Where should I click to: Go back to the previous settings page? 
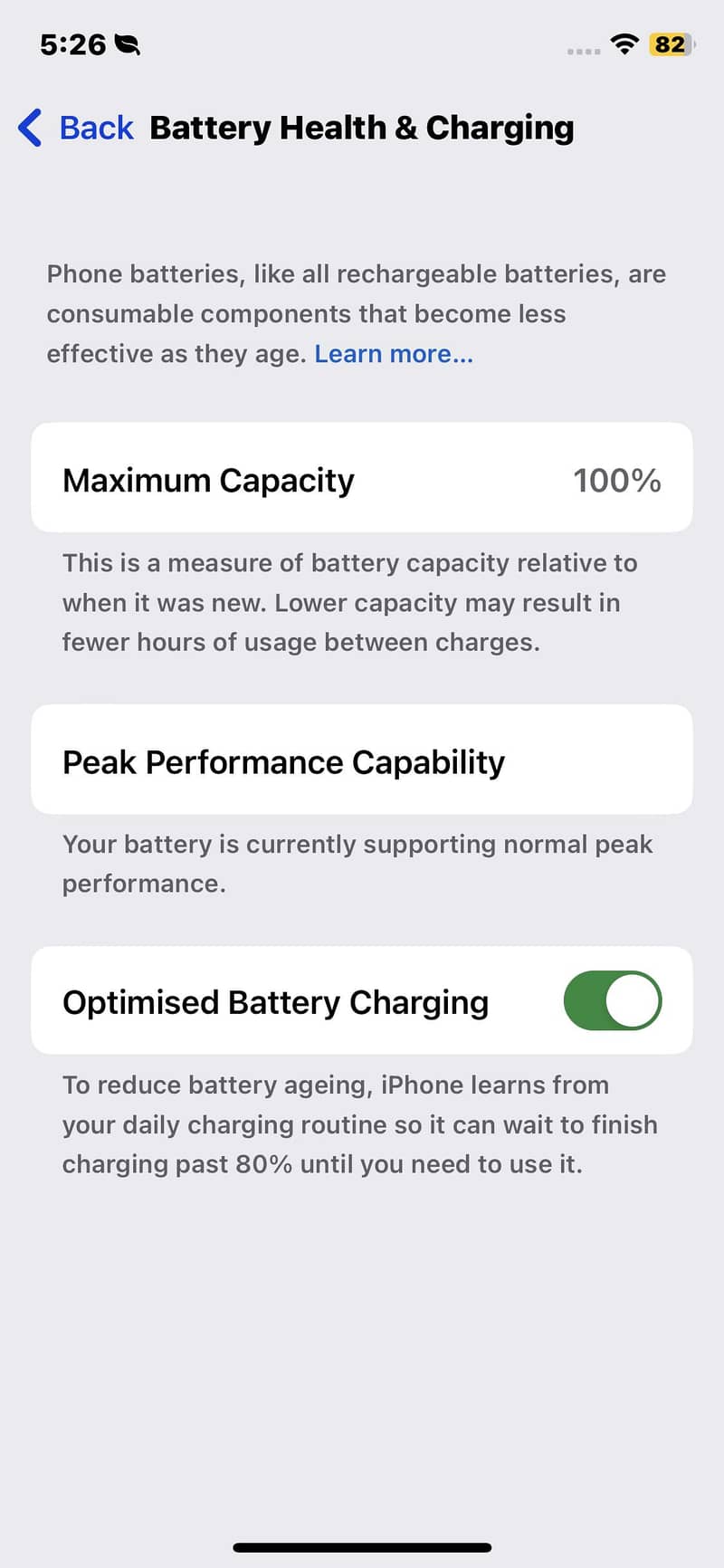76,128
